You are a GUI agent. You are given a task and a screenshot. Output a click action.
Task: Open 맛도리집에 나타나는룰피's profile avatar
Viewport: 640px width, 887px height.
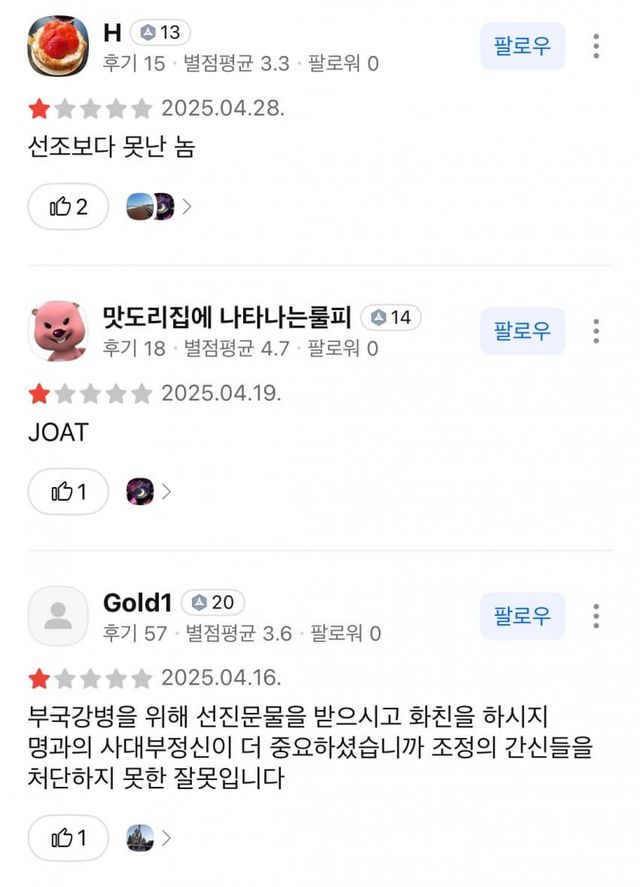(x=58, y=331)
